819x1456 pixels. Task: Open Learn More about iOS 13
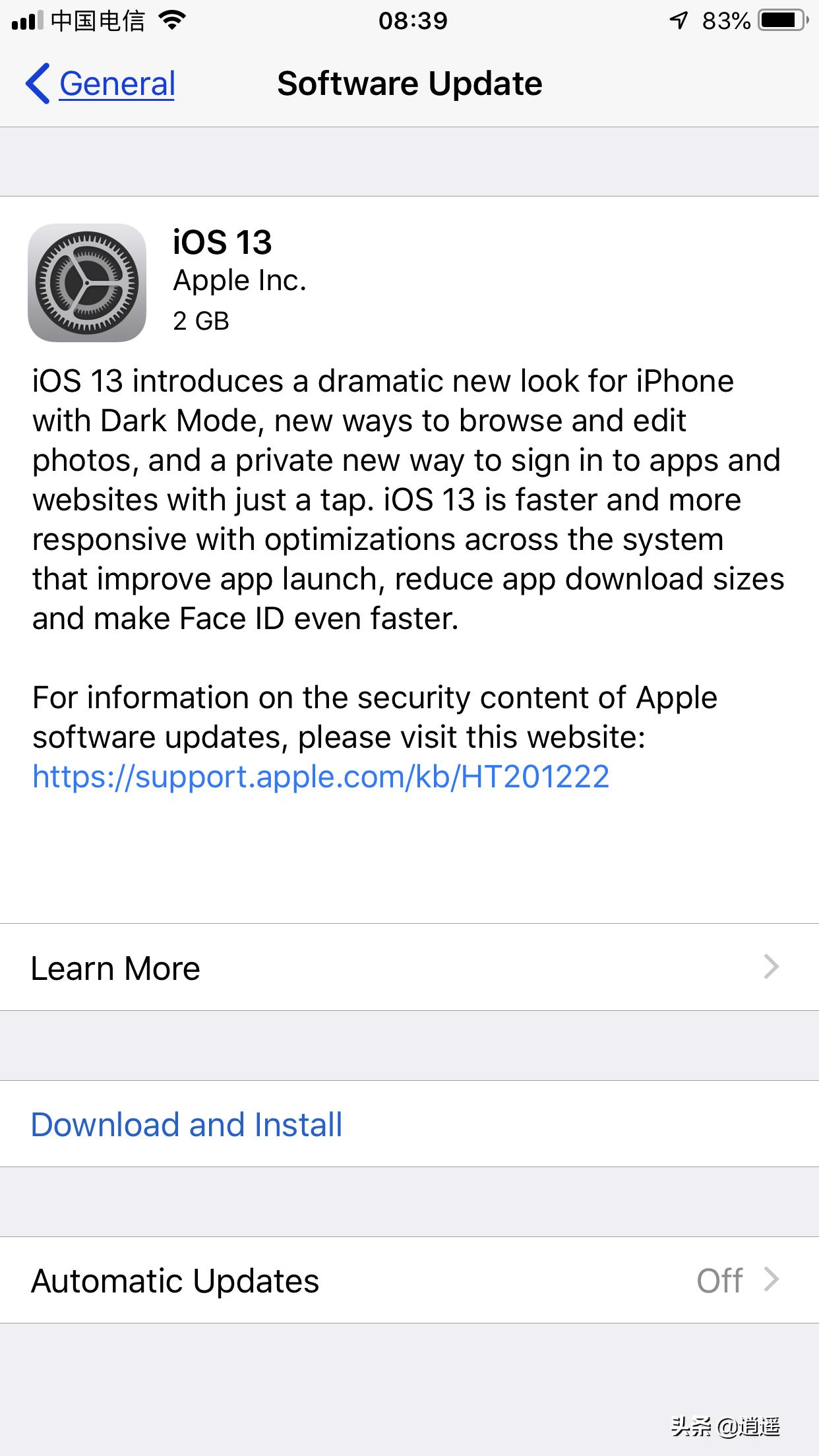[x=409, y=967]
